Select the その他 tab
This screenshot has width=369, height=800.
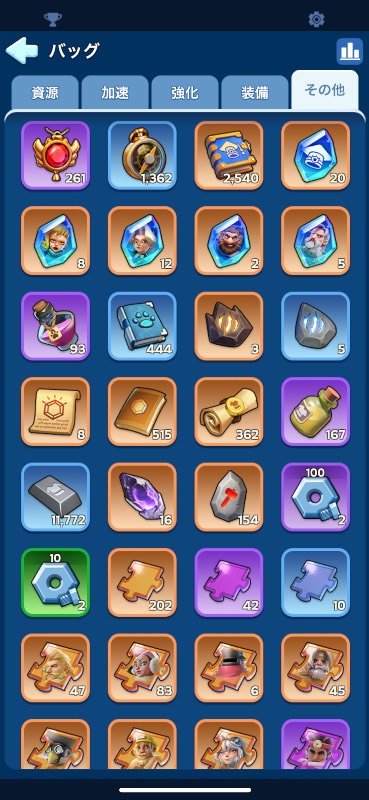point(325,90)
